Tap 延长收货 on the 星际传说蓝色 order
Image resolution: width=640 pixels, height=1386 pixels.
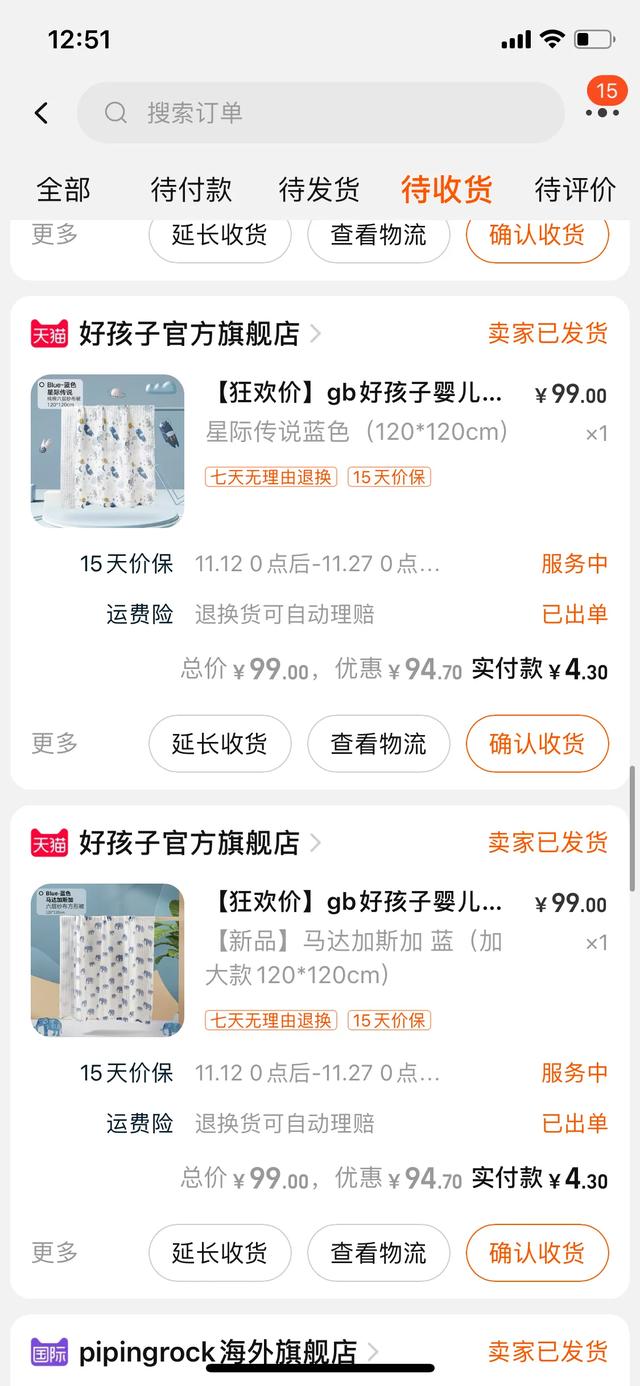pyautogui.click(x=220, y=744)
